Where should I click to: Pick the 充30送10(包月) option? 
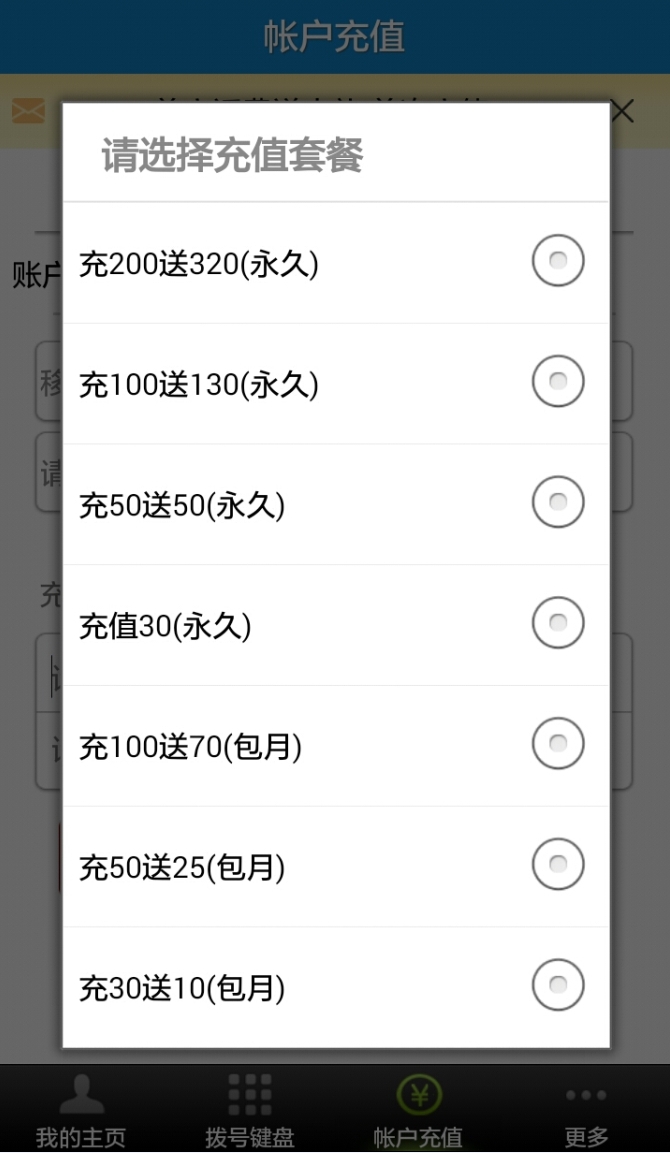pos(557,985)
